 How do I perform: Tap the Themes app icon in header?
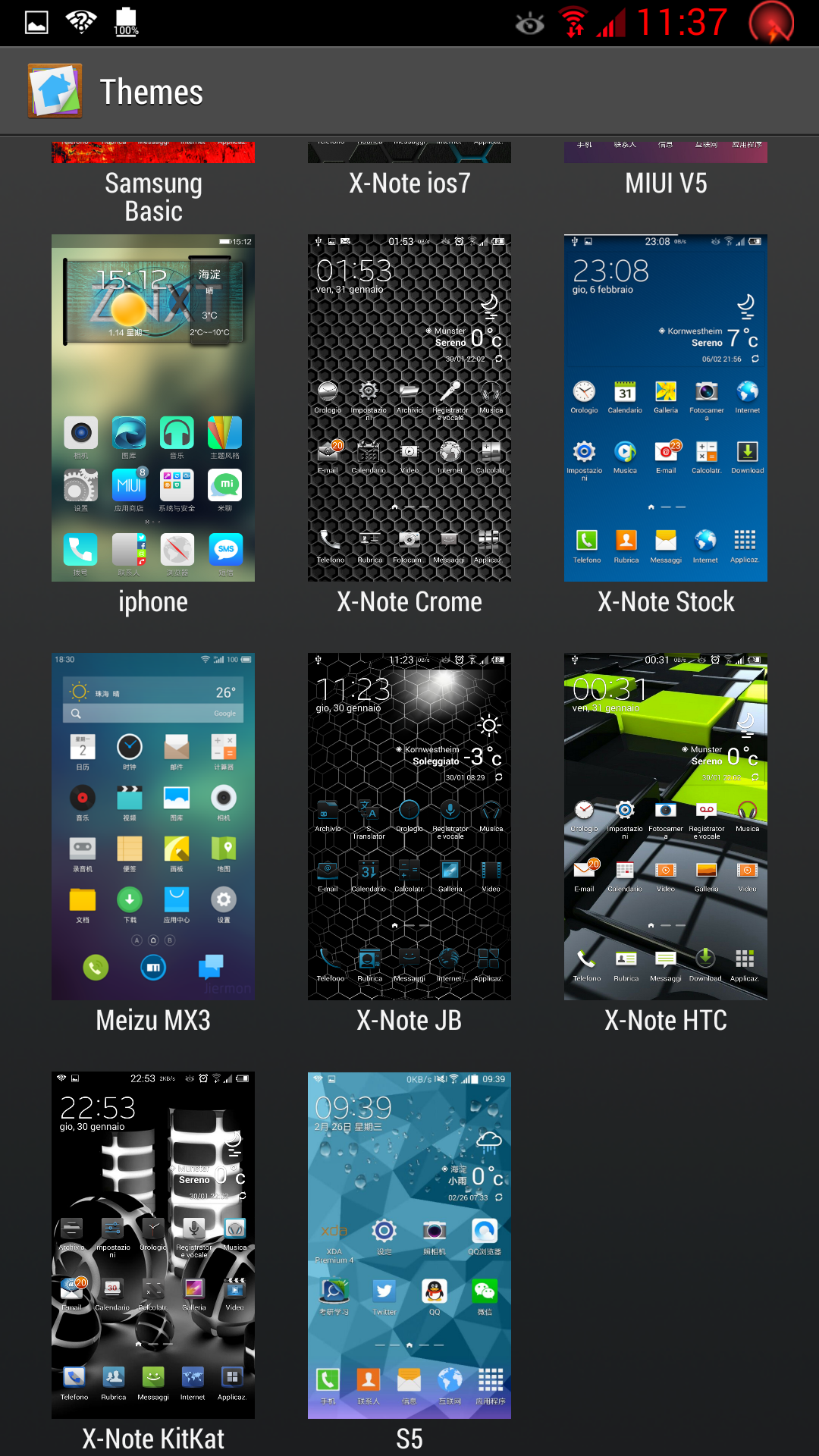point(55,91)
